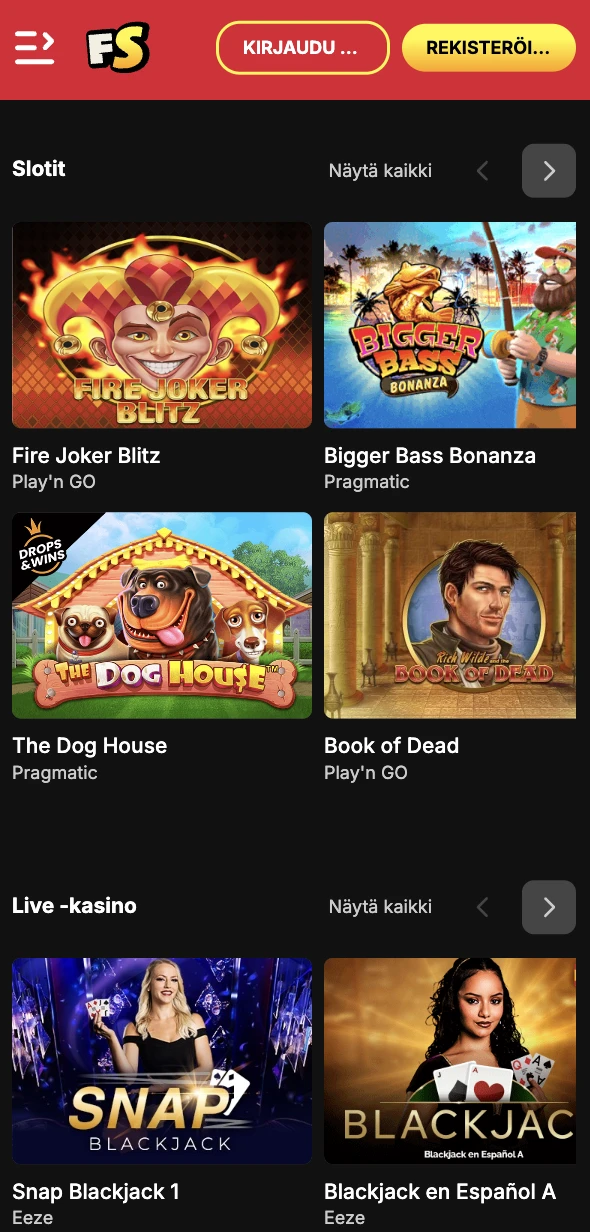Viewport: 590px width, 1232px height.
Task: Open Book of Dead slot
Action: click(450, 615)
